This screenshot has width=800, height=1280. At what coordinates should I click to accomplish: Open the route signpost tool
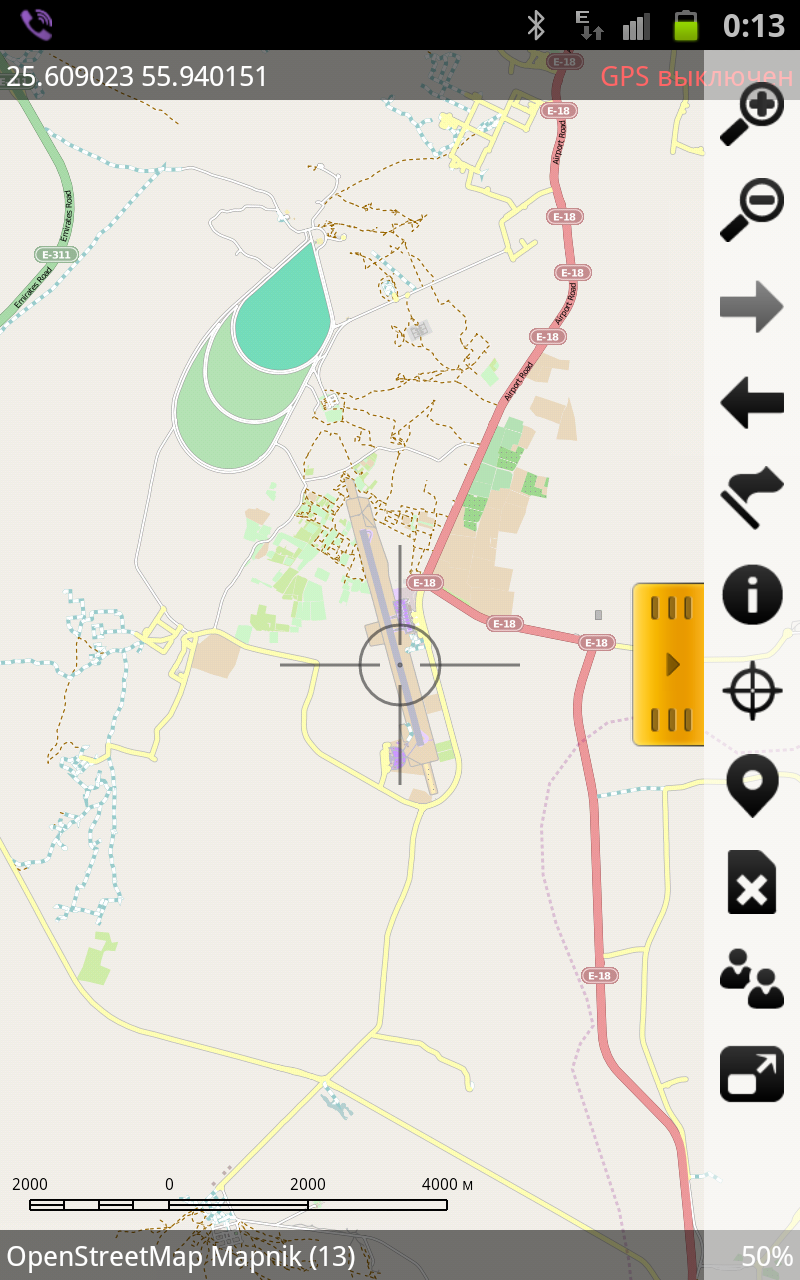[x=752, y=497]
